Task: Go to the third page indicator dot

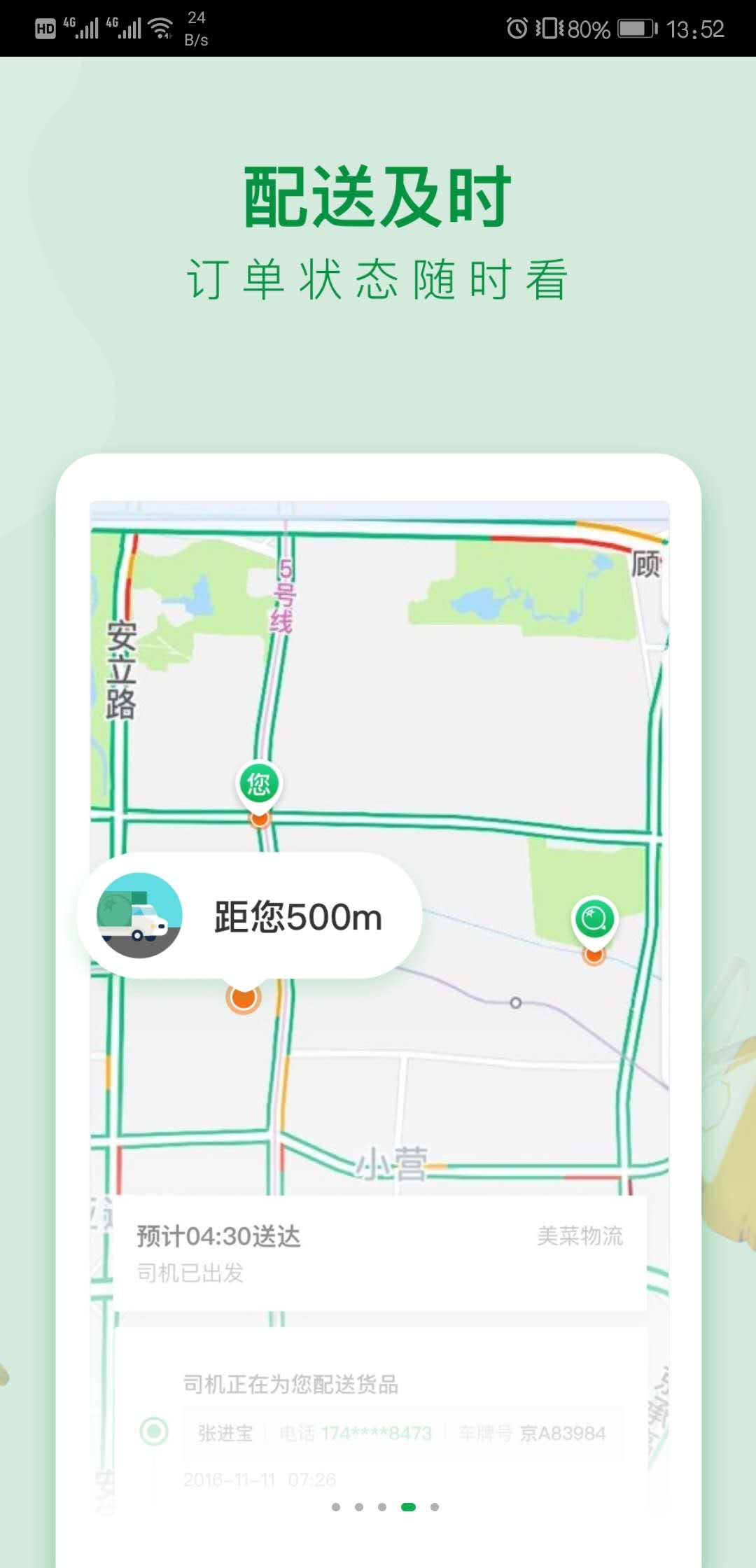Action: 382,1507
